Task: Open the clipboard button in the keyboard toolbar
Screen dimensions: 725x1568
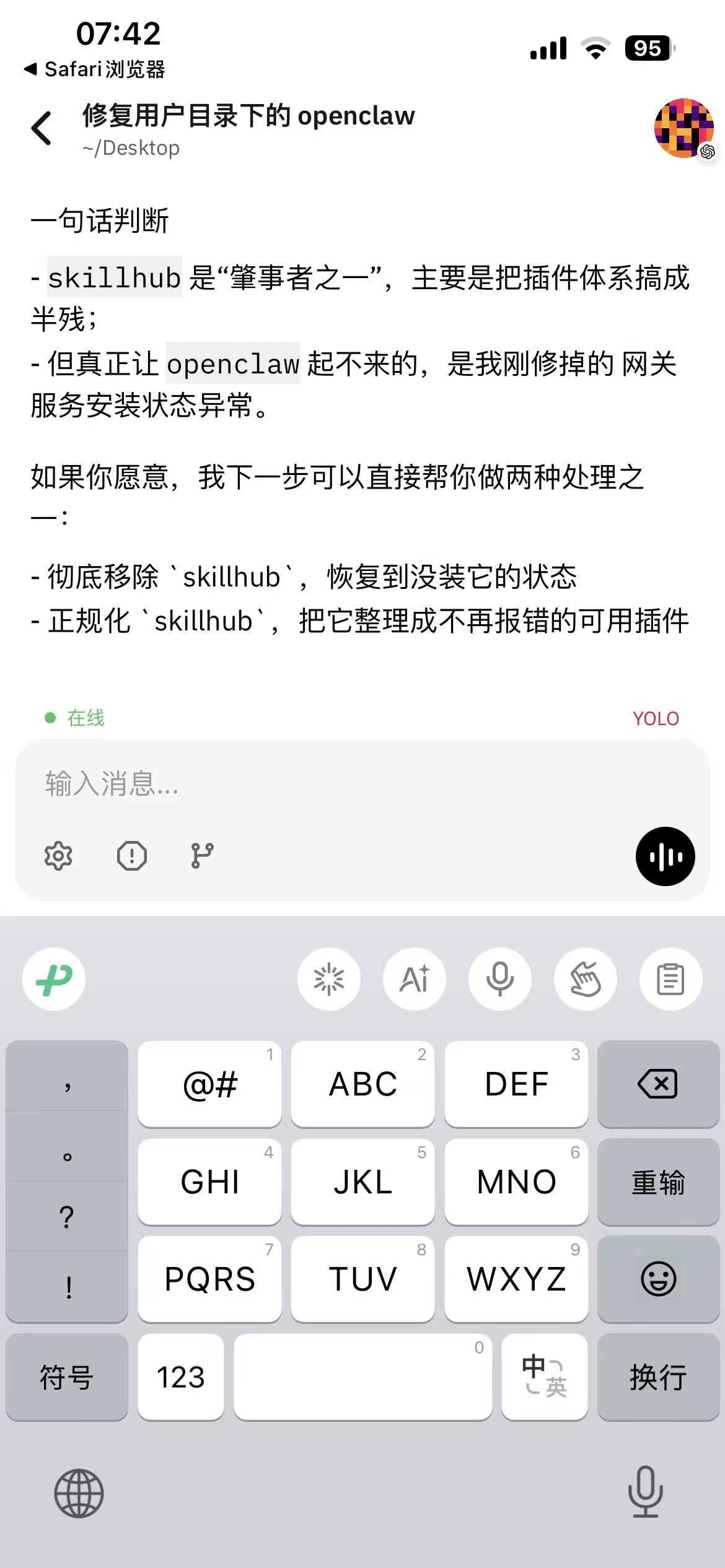Action: click(x=670, y=979)
